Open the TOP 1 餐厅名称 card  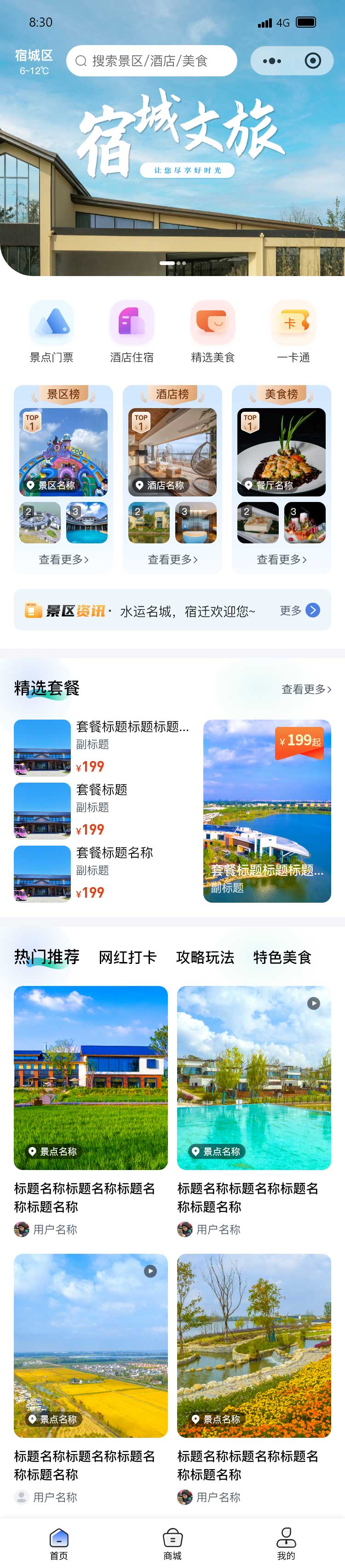[x=281, y=452]
